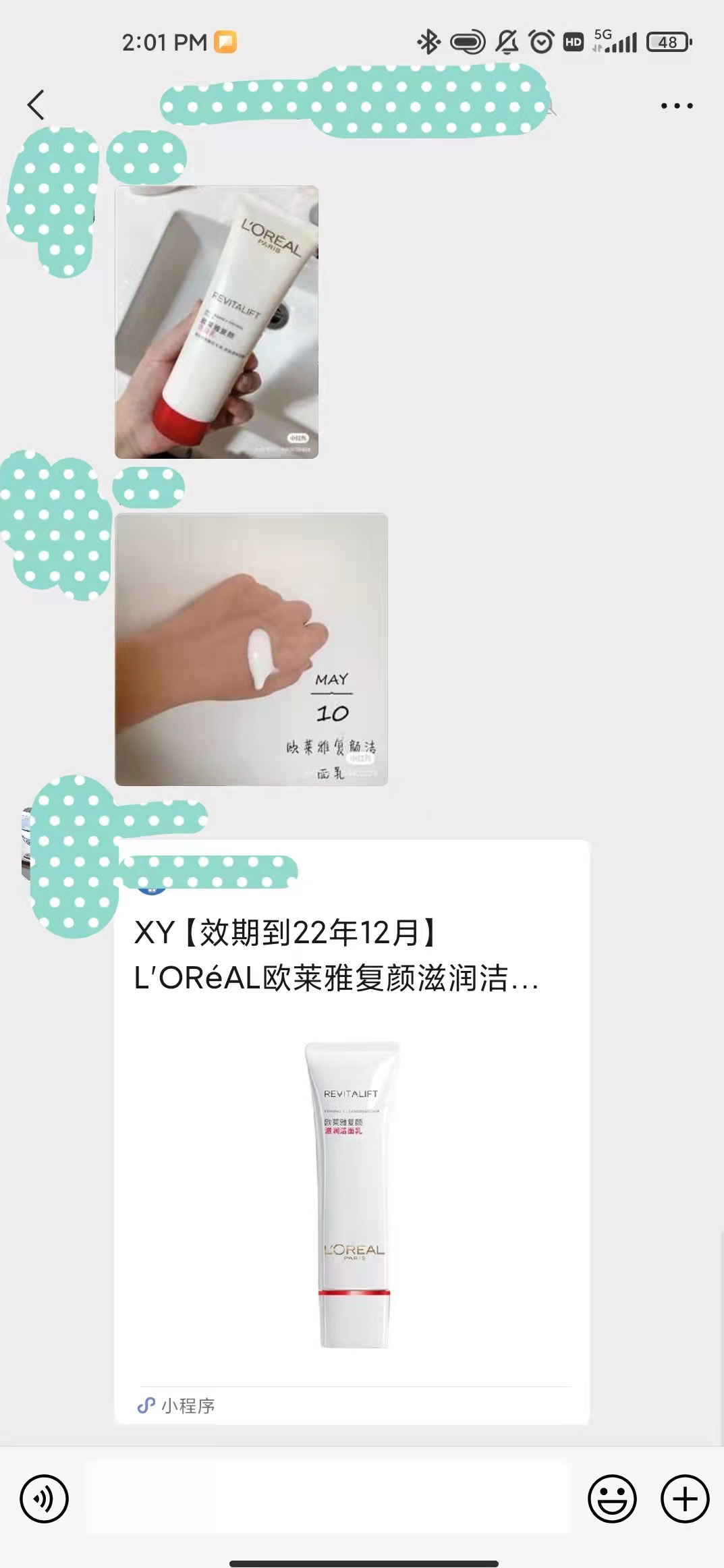Switch to voice message input
The image size is (724, 1568).
[x=44, y=1499]
